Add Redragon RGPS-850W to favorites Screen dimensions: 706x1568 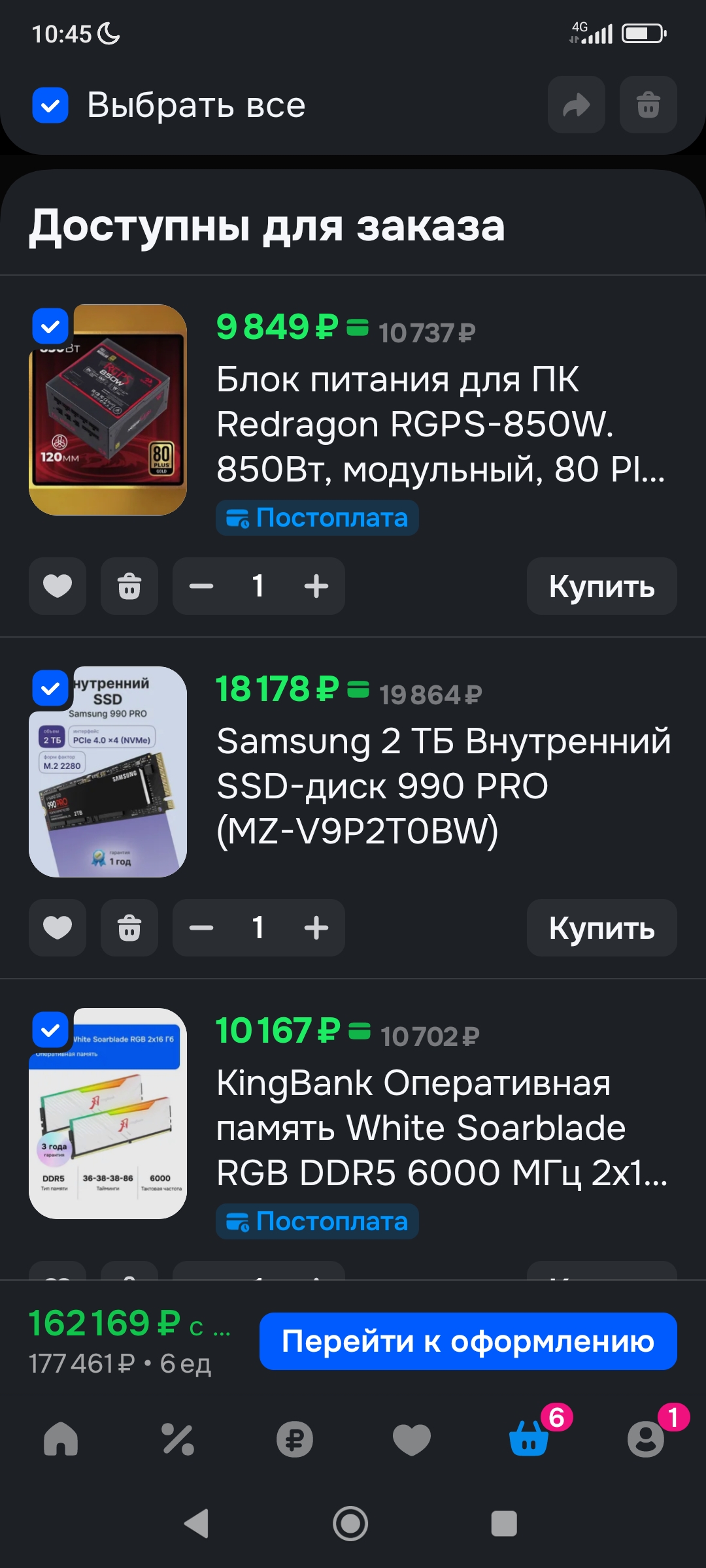click(x=58, y=586)
